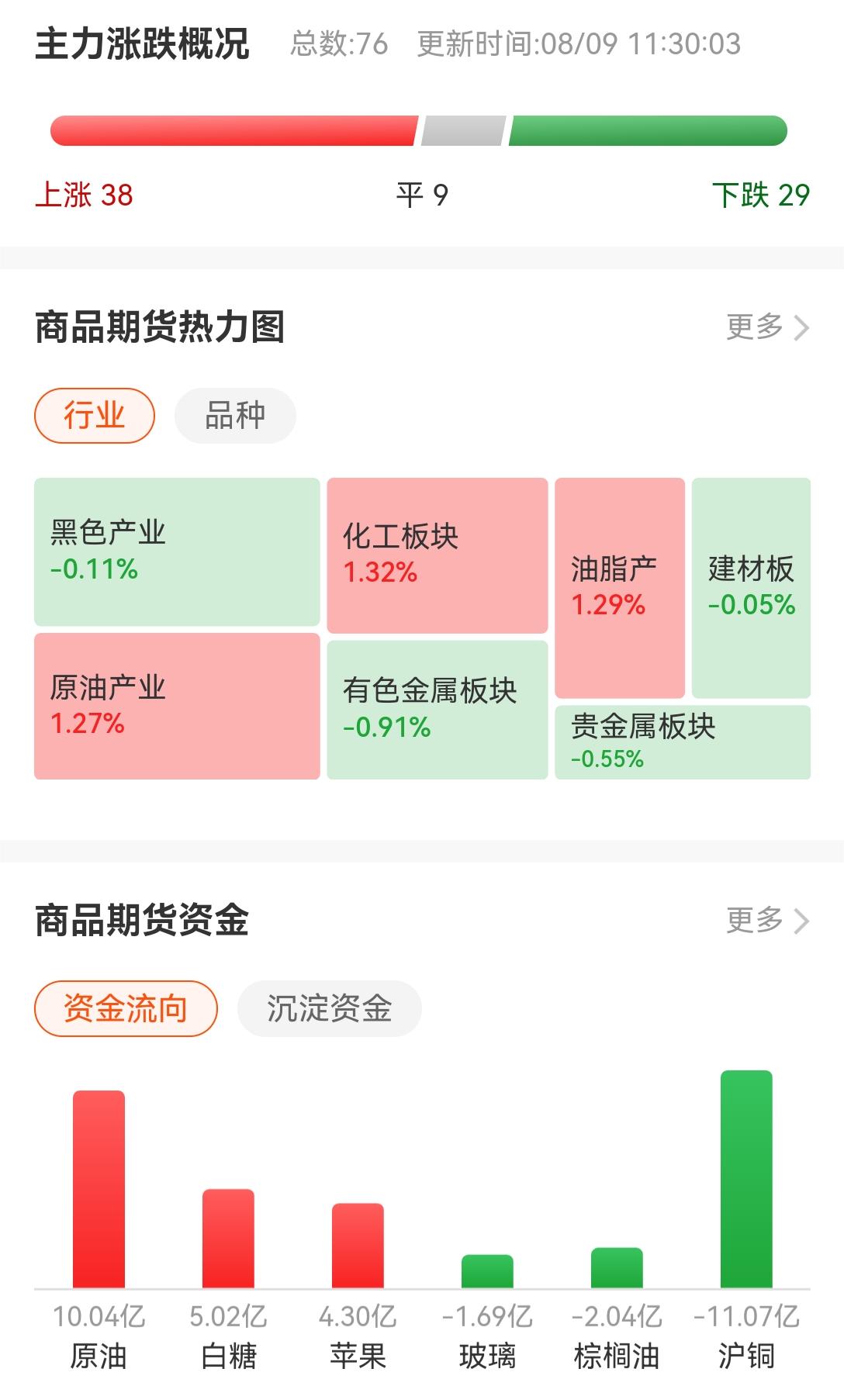
Task: Open 更多 next to 商品期货热力图
Action: (x=767, y=327)
